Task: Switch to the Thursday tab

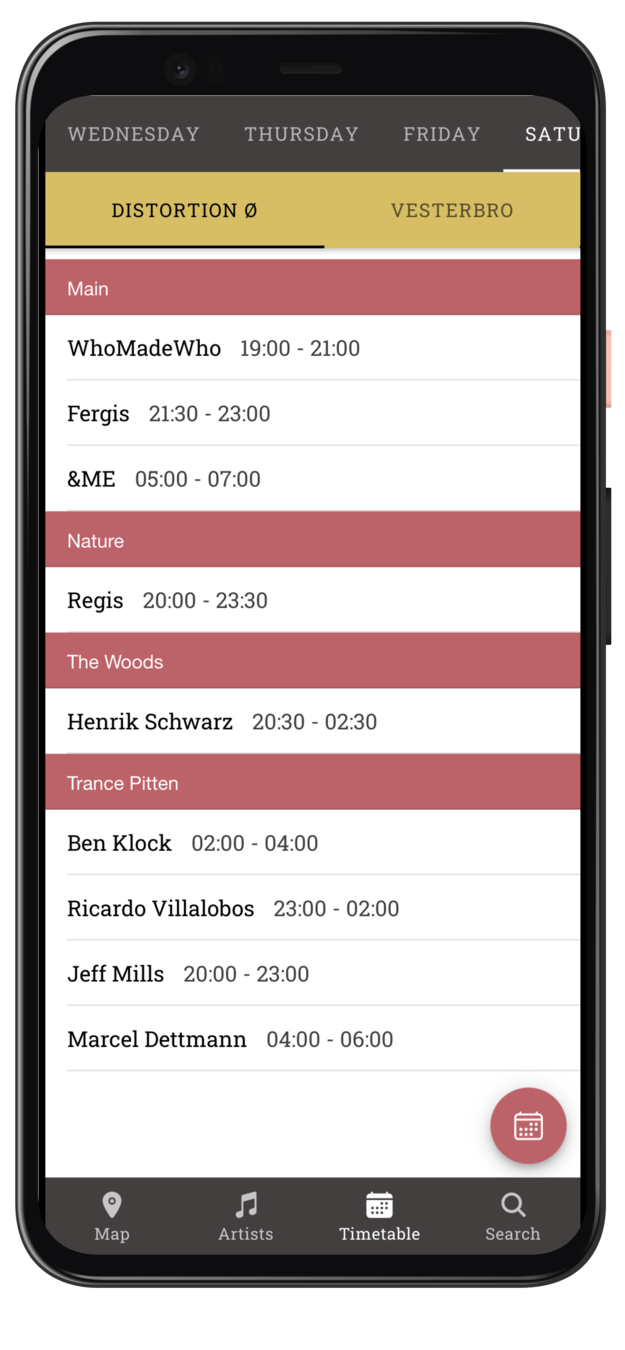Action: 301,134
